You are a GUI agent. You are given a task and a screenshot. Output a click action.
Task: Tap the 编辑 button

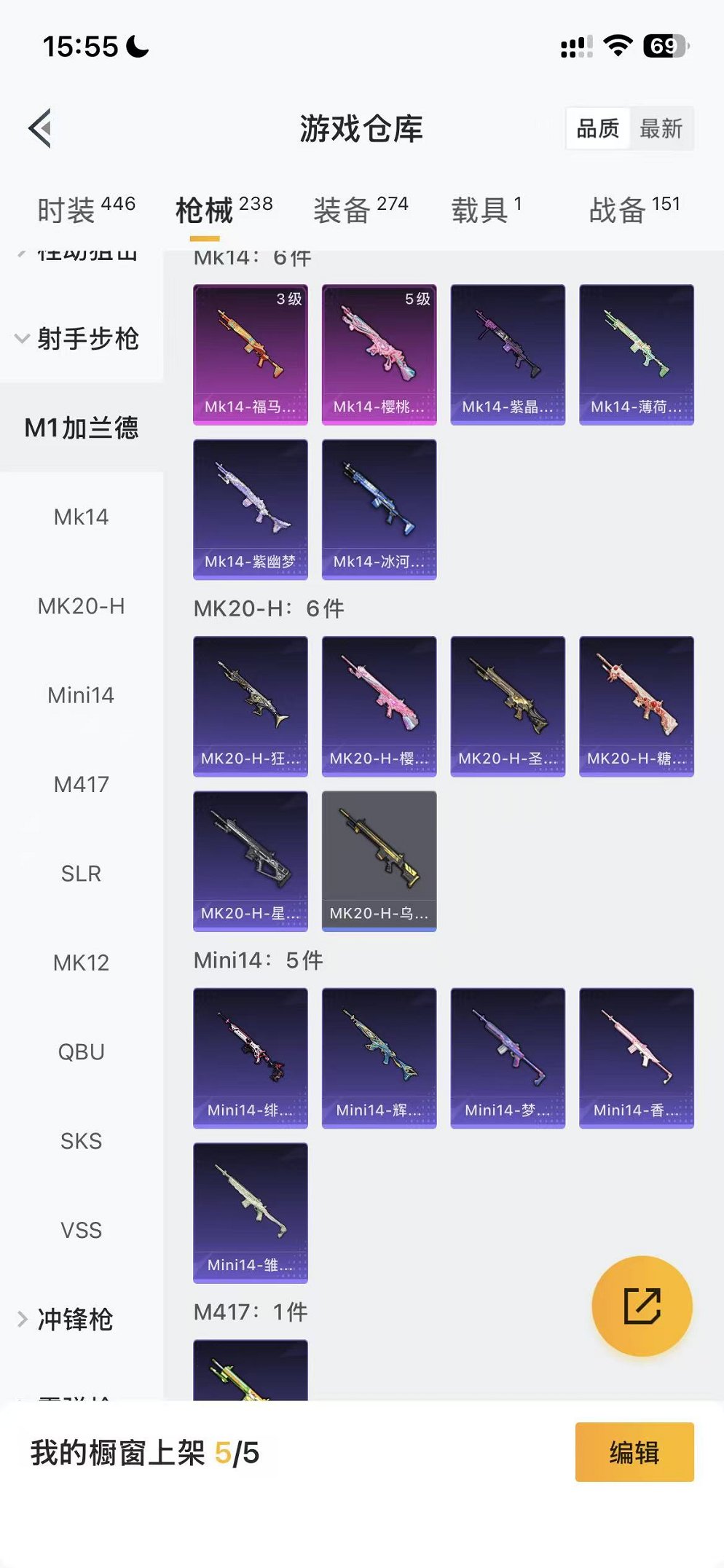point(634,1452)
